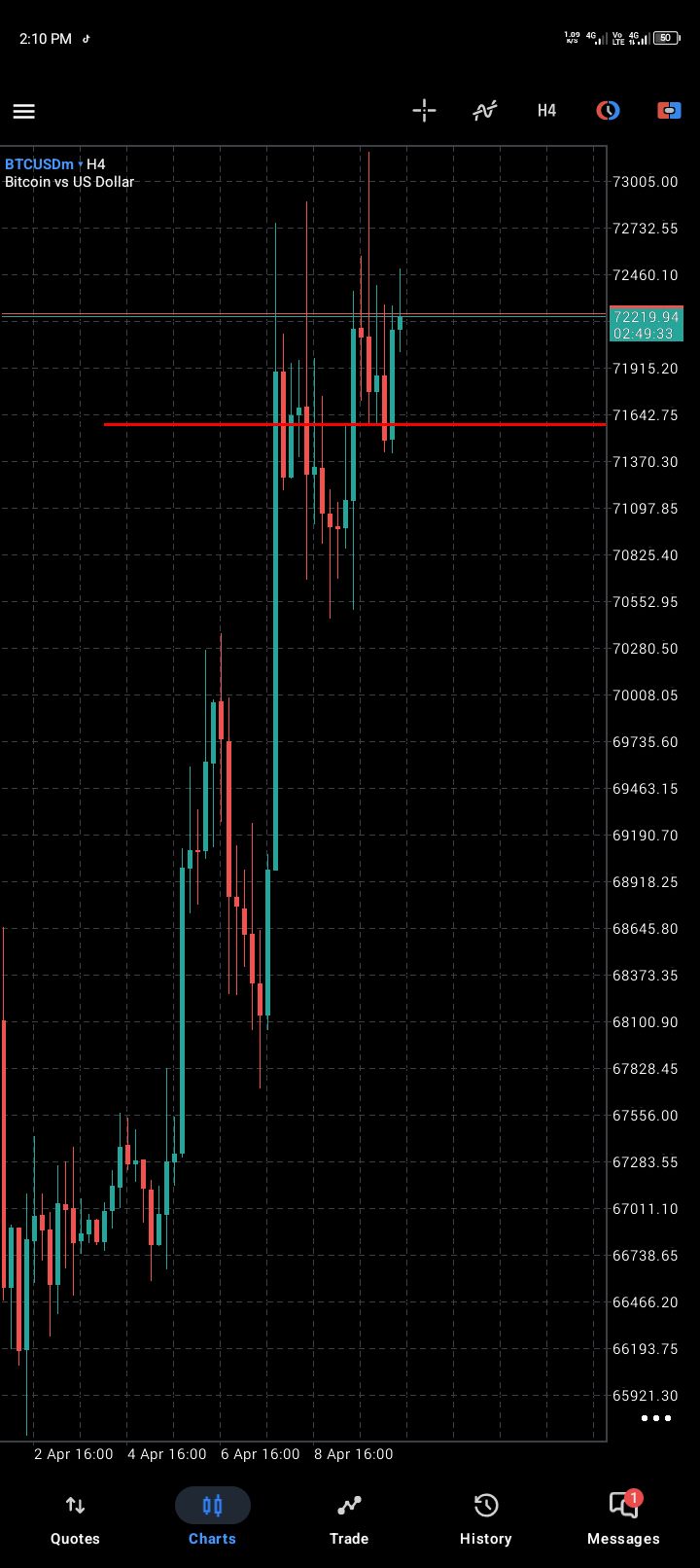Viewport: 700px width, 1568px height.
Task: Switch to the Charts tab
Action: point(212,1519)
